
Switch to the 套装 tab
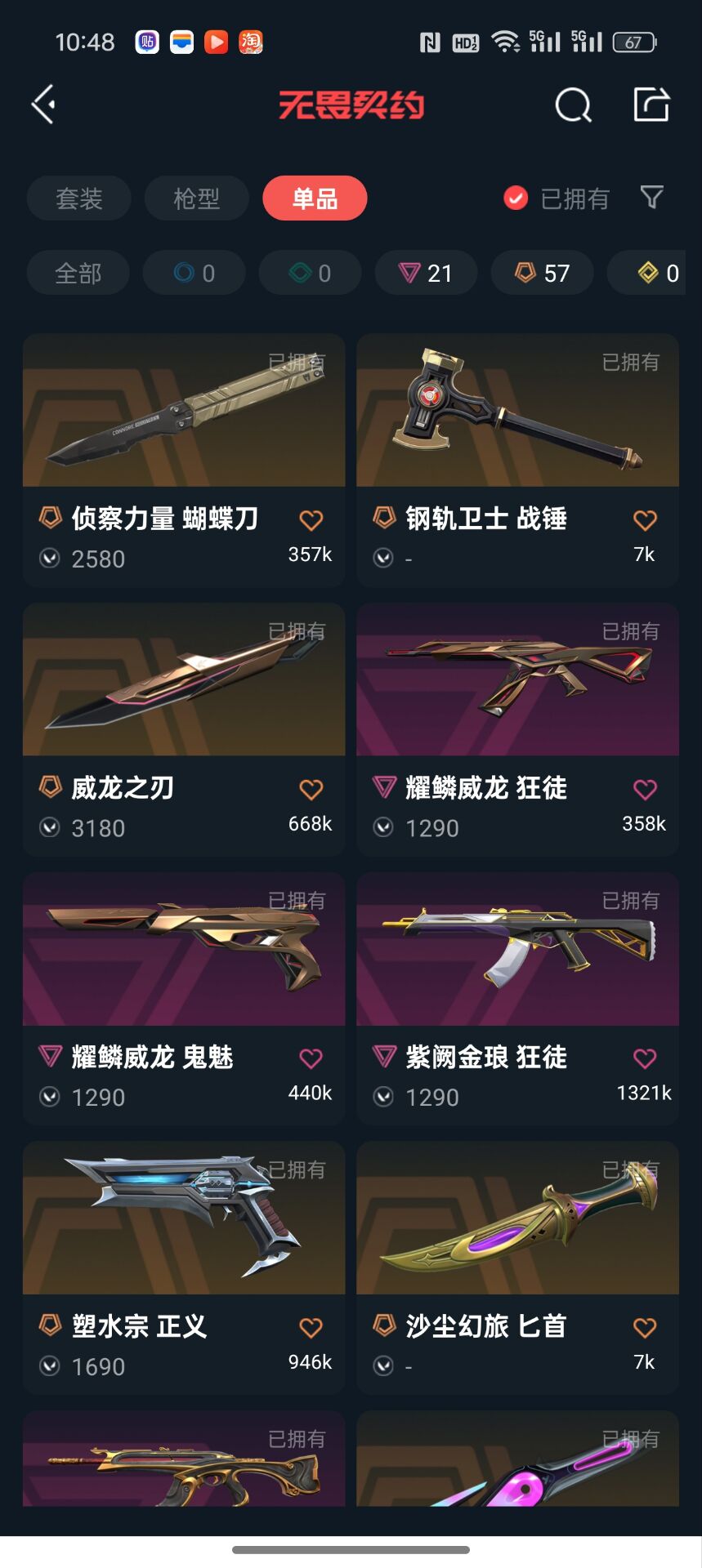coord(78,198)
